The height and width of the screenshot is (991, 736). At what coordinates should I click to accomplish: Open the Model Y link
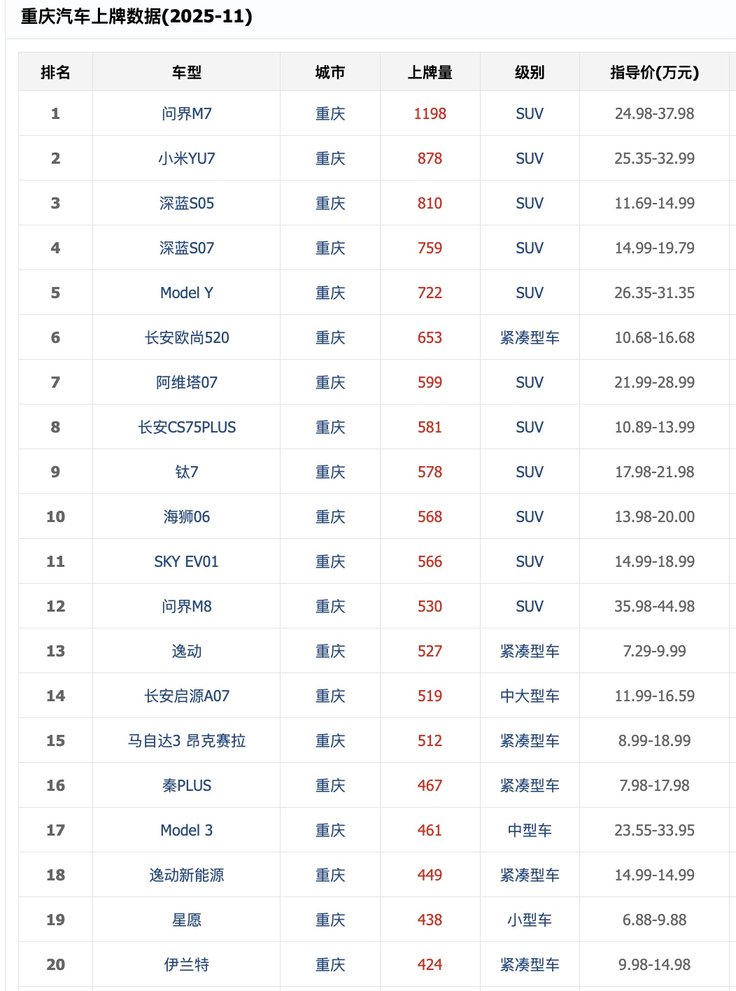(x=186, y=293)
